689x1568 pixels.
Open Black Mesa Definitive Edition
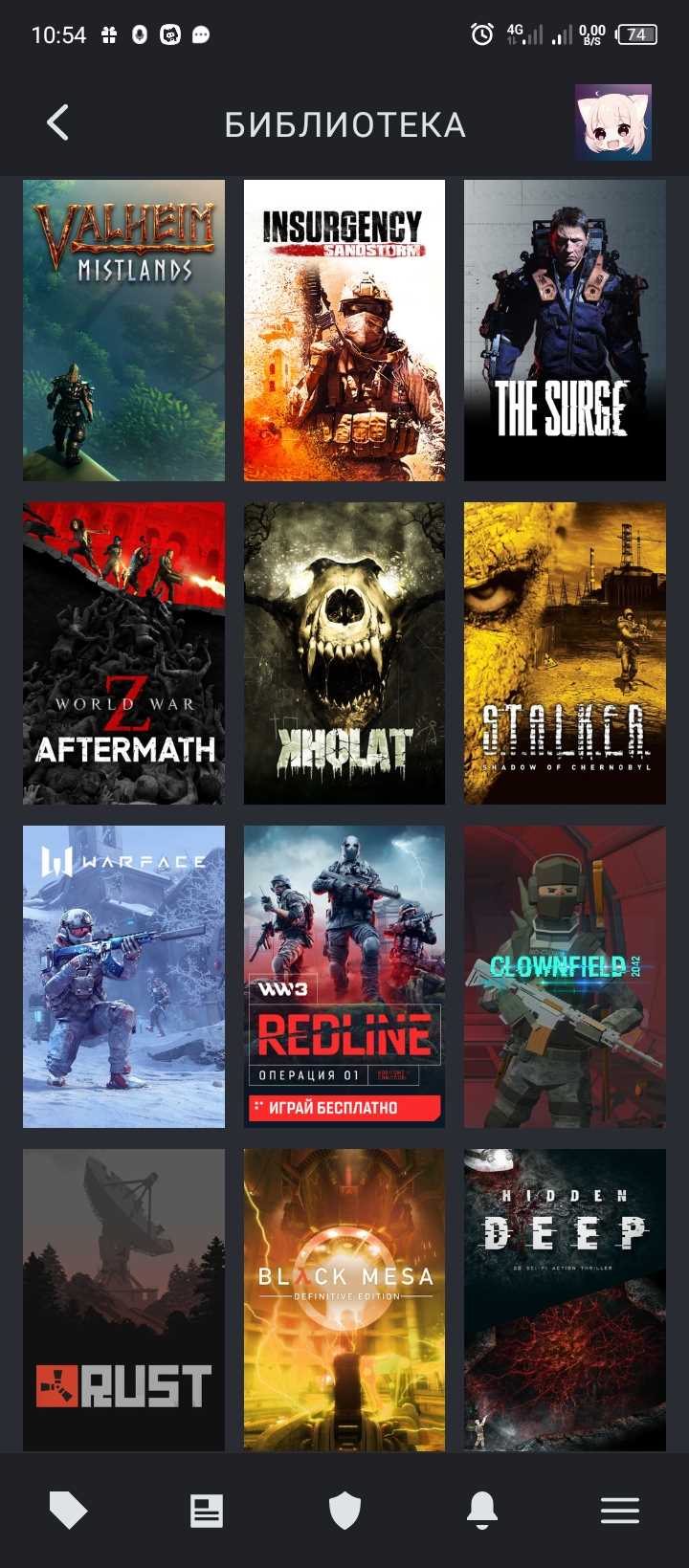(344, 1299)
